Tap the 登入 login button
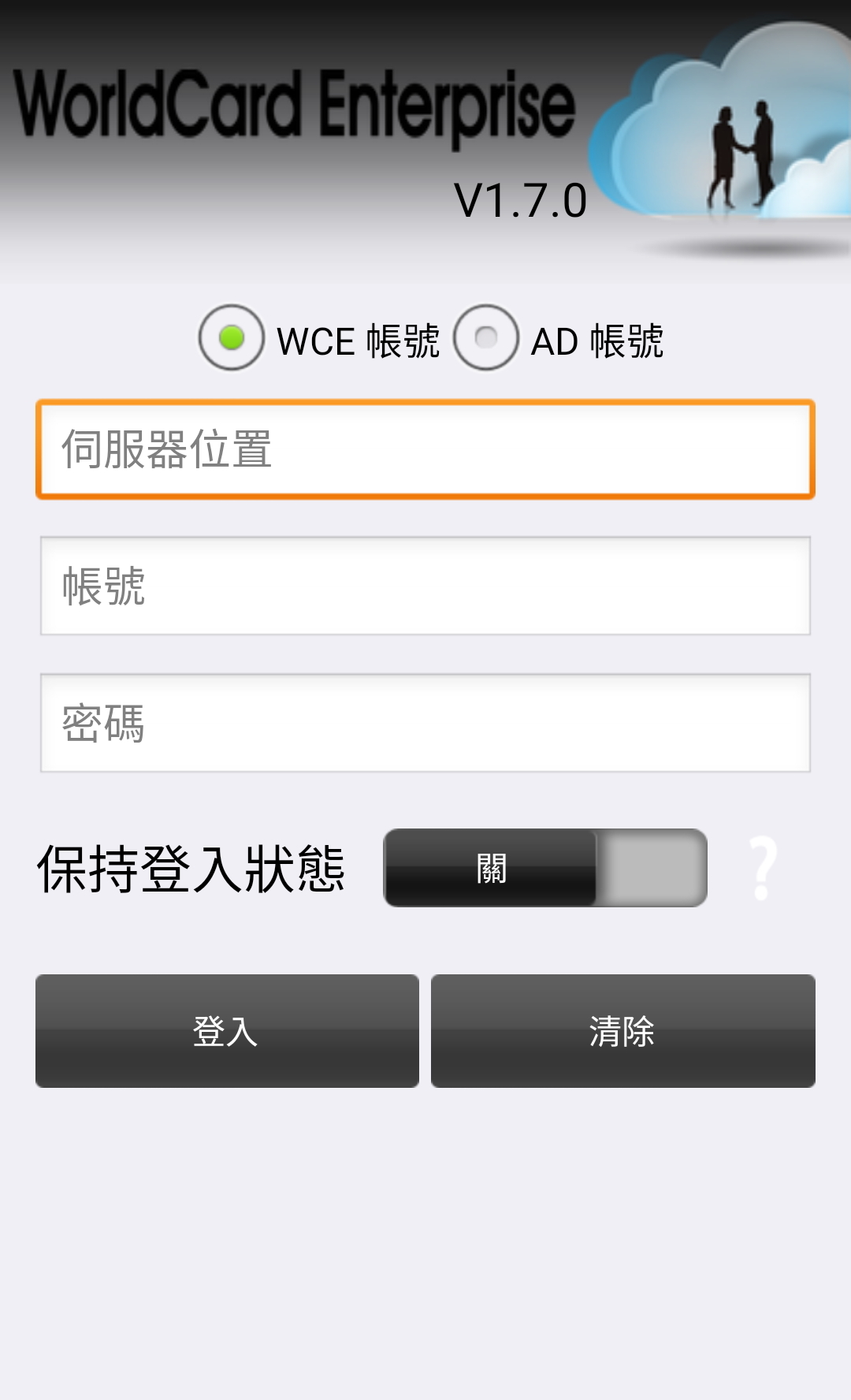 [227, 1031]
